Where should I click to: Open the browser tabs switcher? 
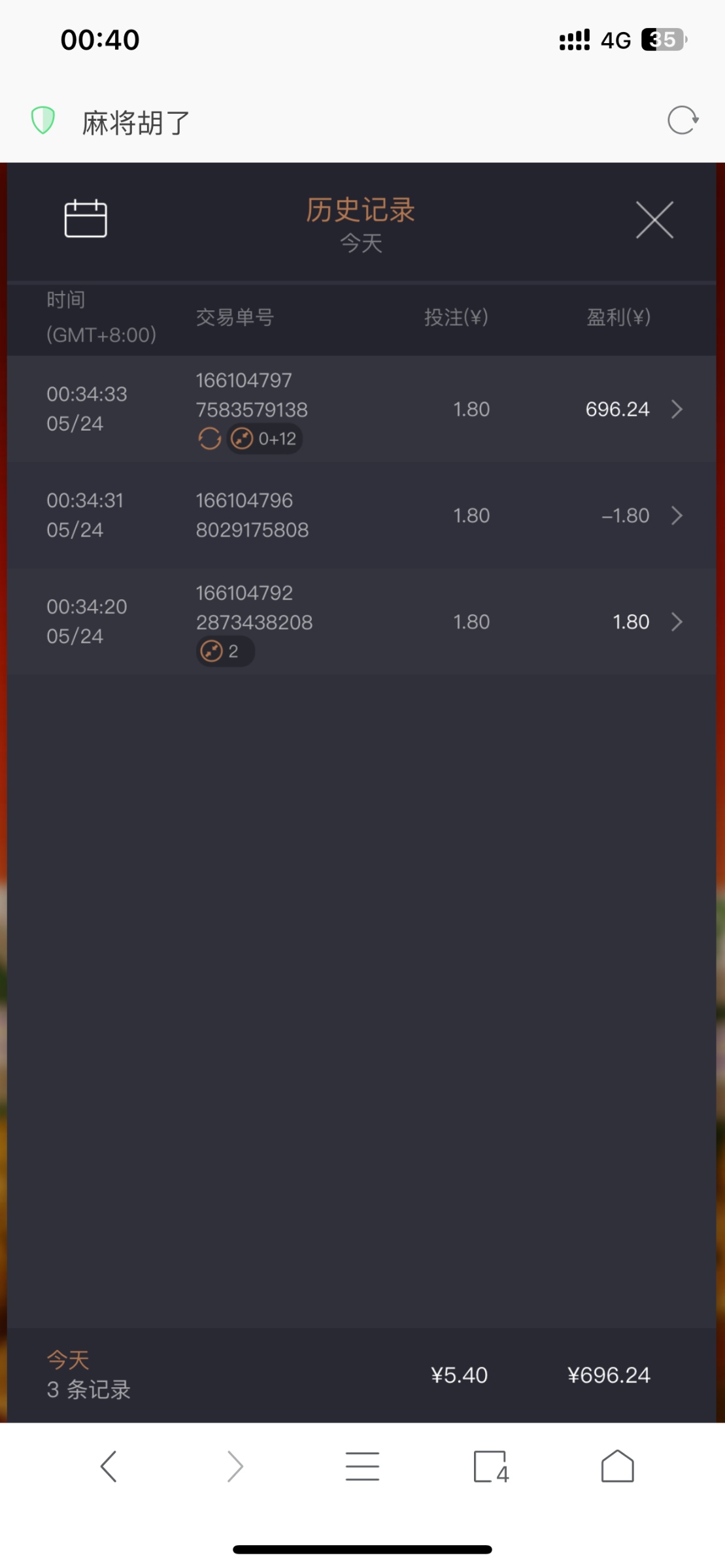pyautogui.click(x=490, y=1467)
